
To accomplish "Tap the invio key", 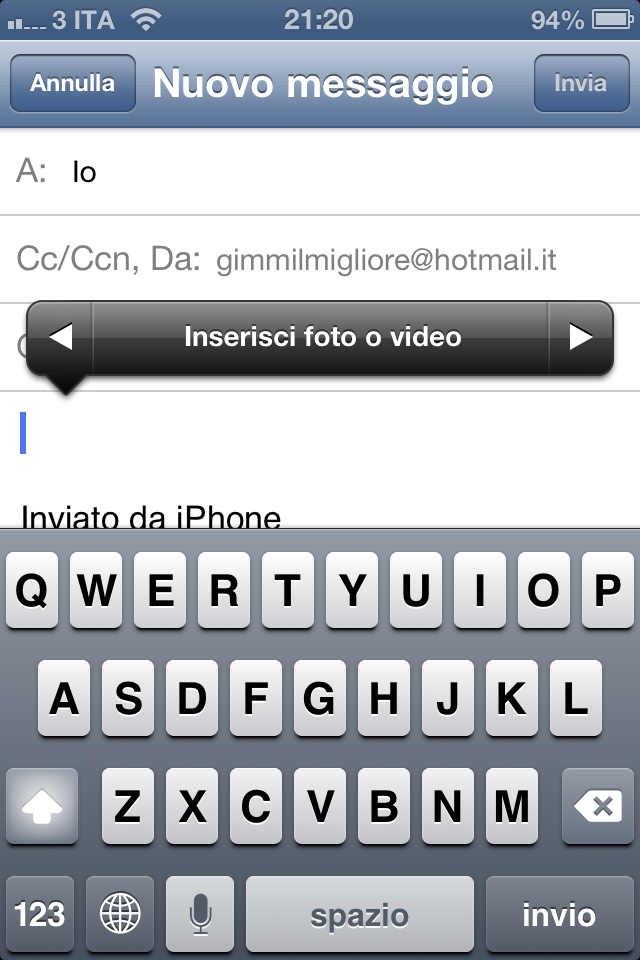I will click(x=559, y=914).
